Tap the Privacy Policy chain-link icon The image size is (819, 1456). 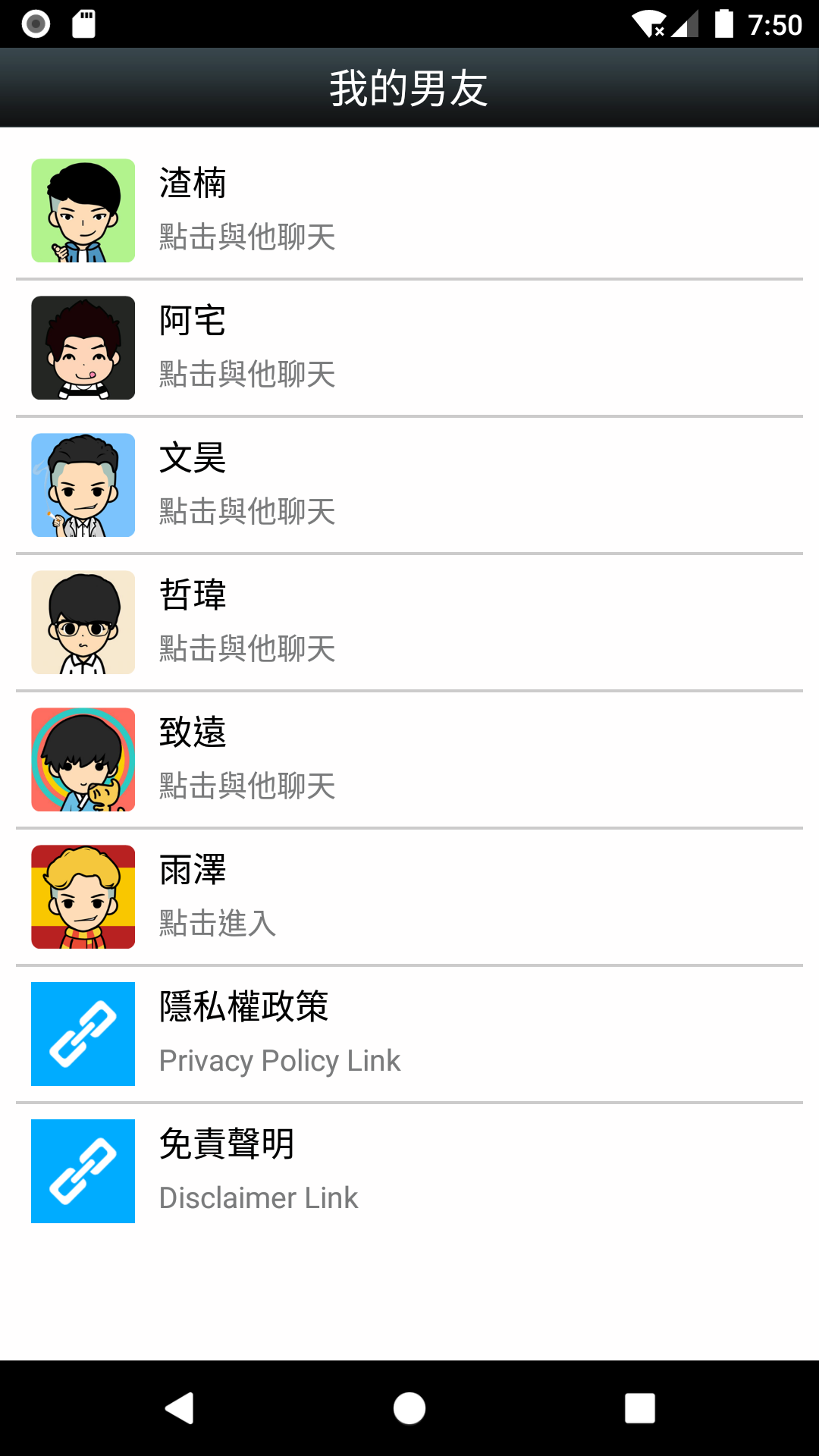(83, 1033)
